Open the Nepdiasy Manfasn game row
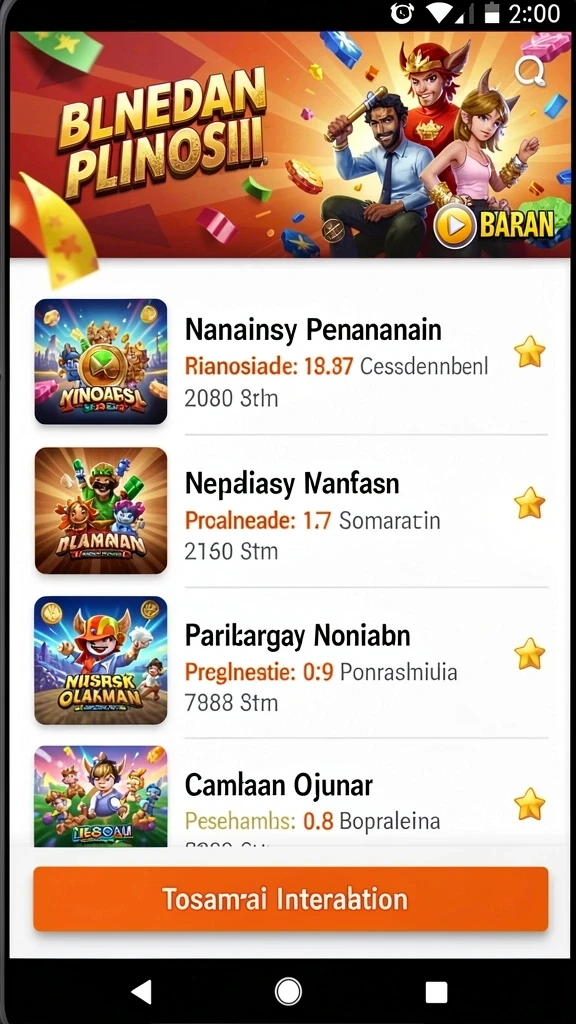The width and height of the screenshot is (576, 1024). (x=291, y=511)
